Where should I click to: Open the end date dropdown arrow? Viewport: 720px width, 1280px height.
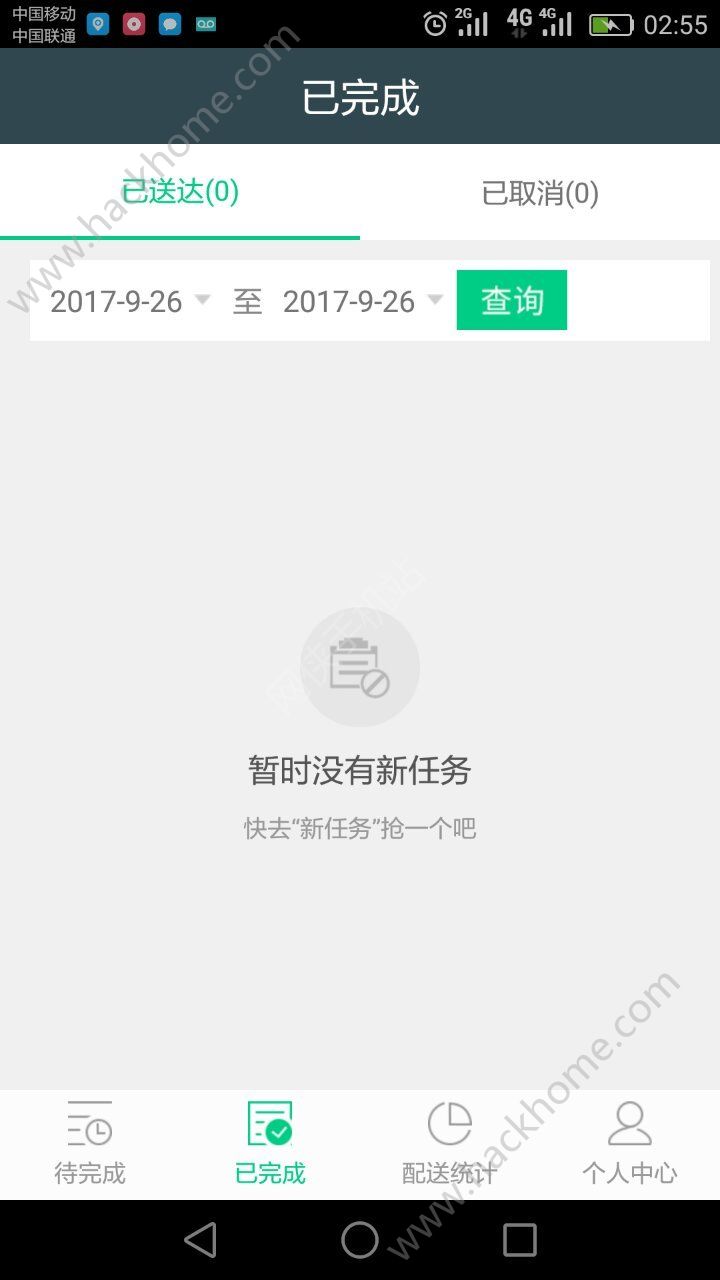click(436, 301)
